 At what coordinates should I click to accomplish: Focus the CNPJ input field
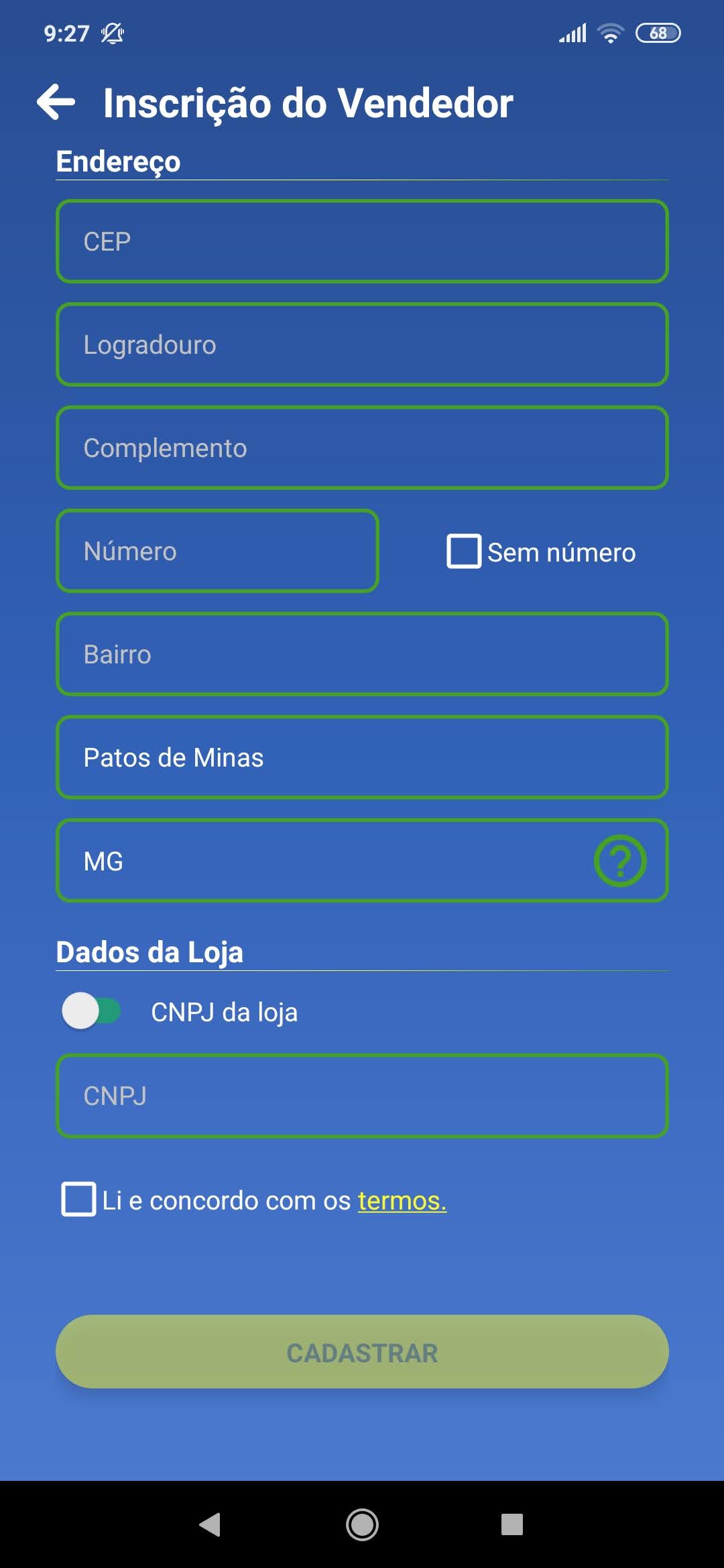point(362,1096)
